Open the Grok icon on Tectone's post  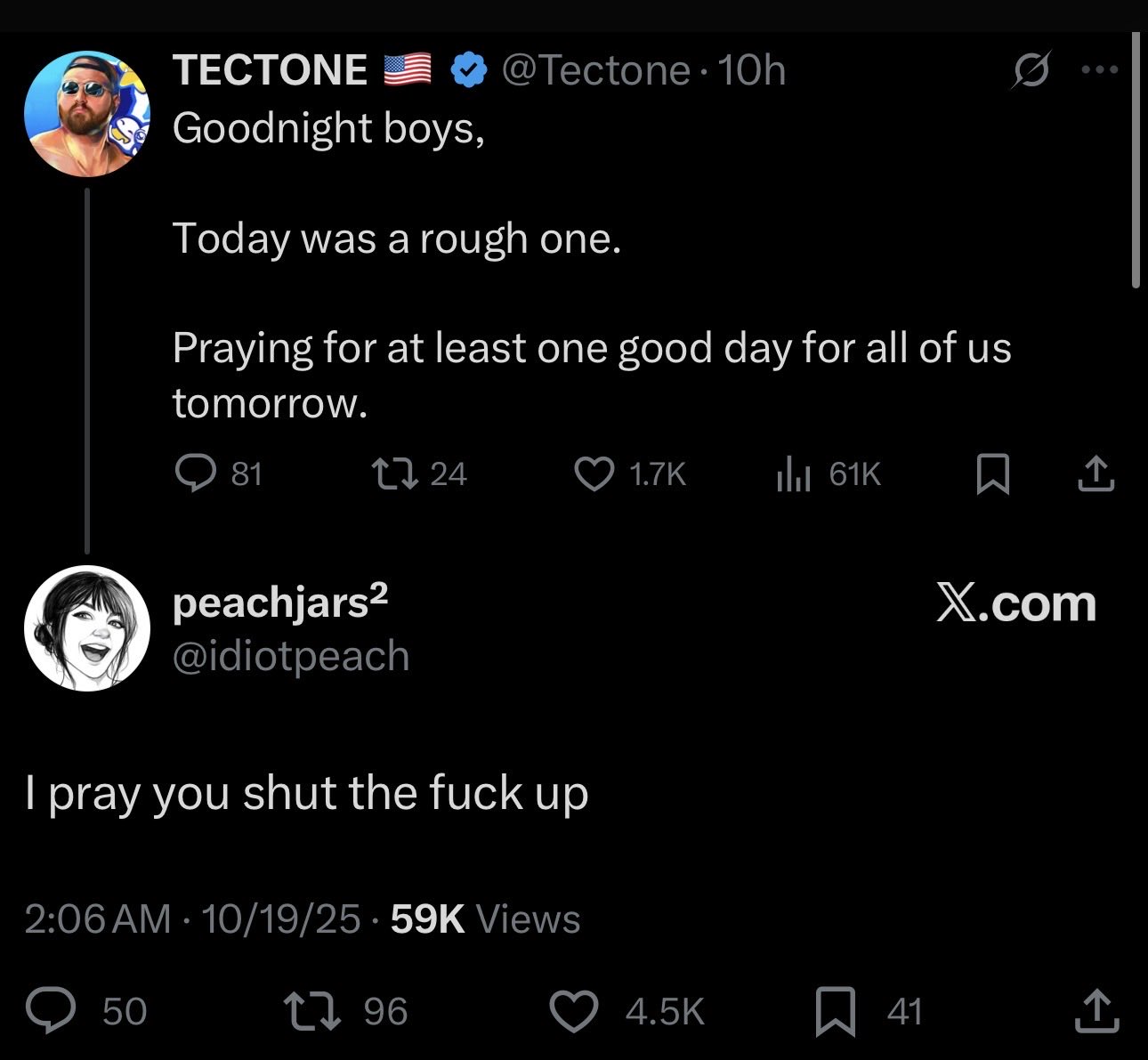tap(1031, 70)
